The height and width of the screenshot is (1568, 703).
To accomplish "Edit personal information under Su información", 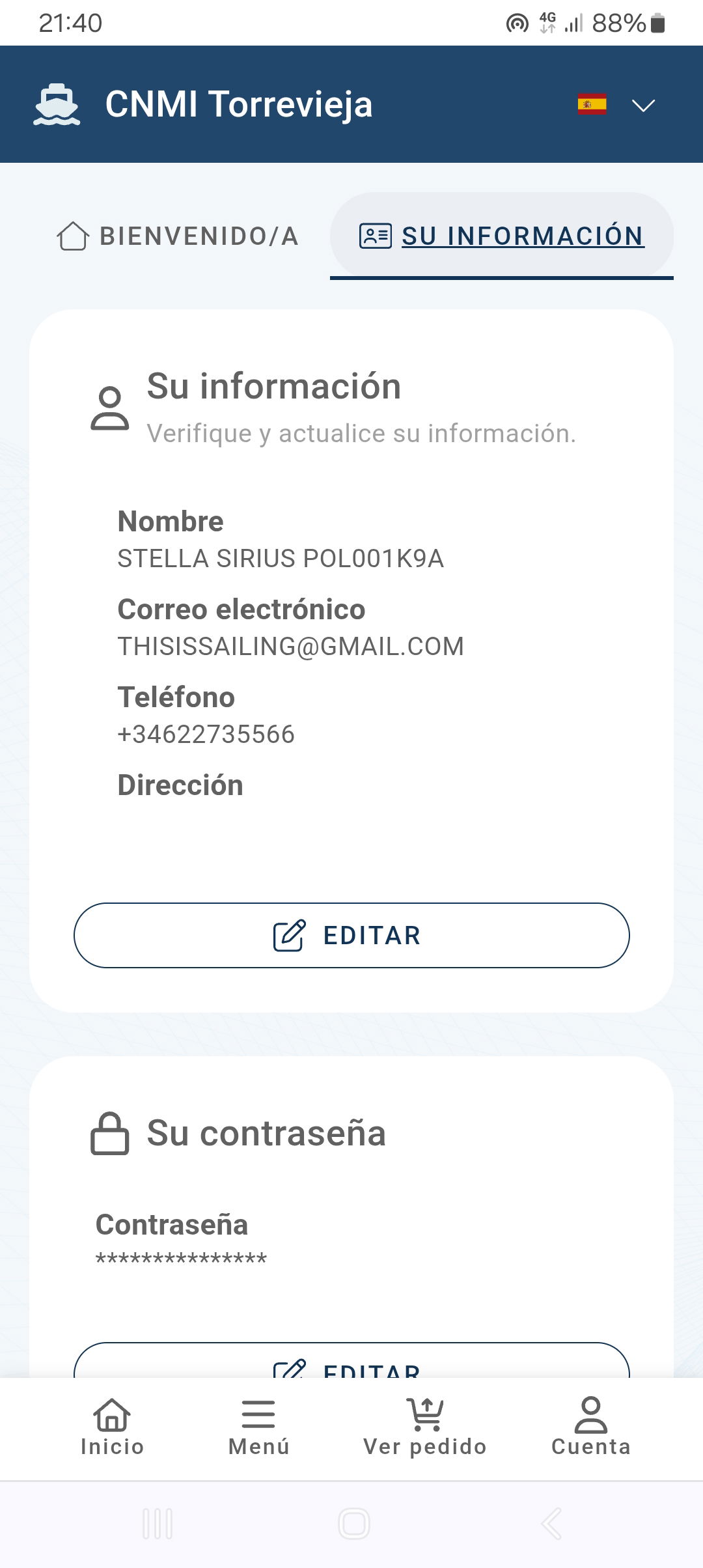I will (x=351, y=935).
